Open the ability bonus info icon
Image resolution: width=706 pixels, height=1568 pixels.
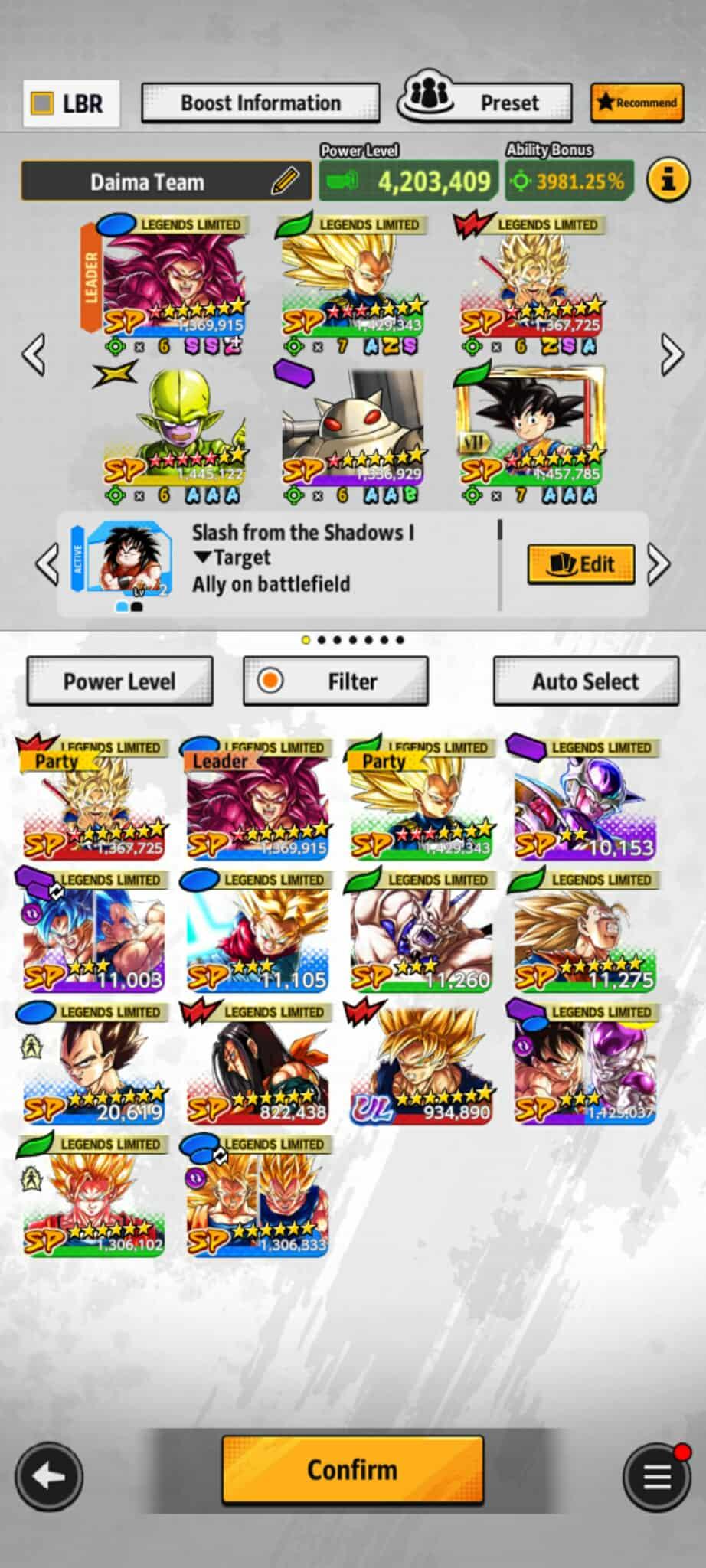(668, 181)
